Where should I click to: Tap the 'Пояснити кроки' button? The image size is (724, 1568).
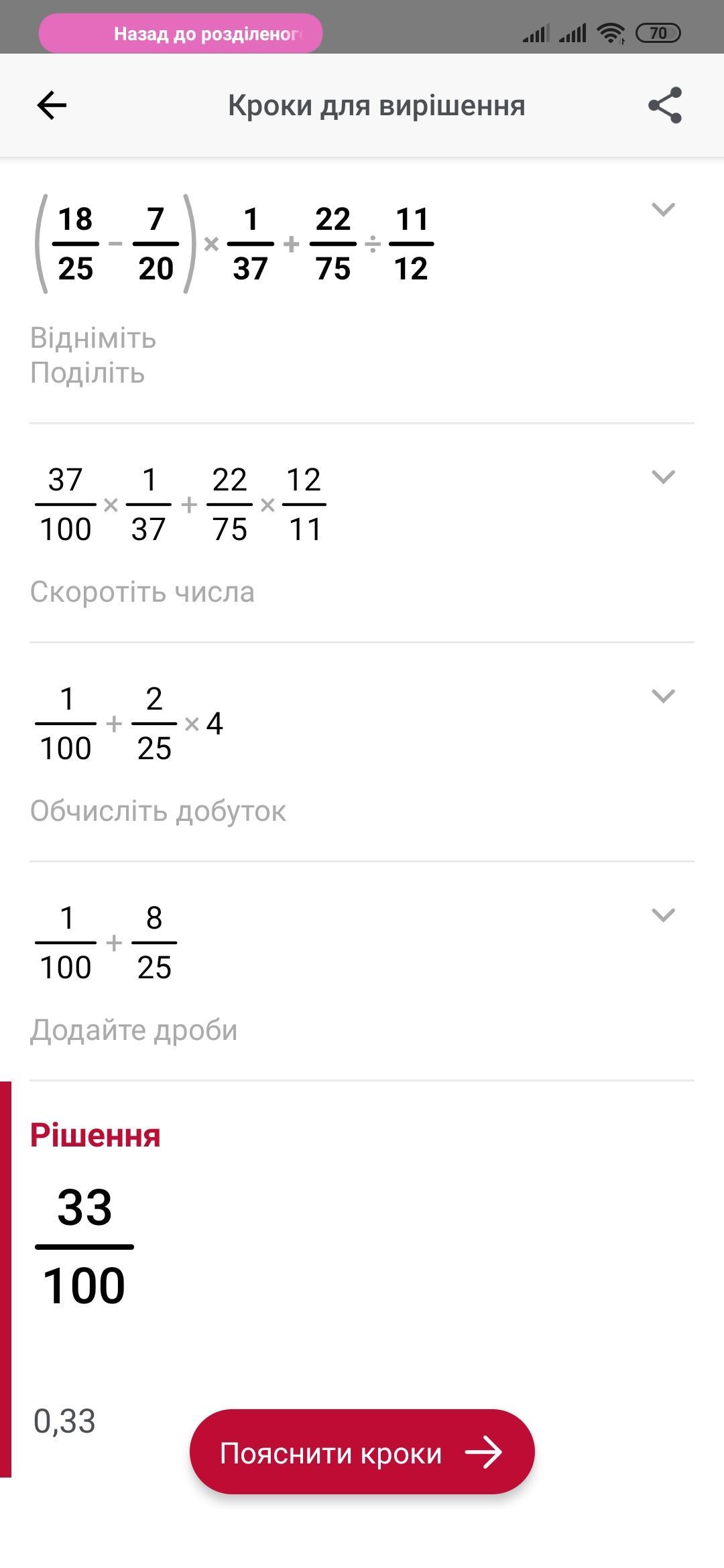coord(362,1453)
